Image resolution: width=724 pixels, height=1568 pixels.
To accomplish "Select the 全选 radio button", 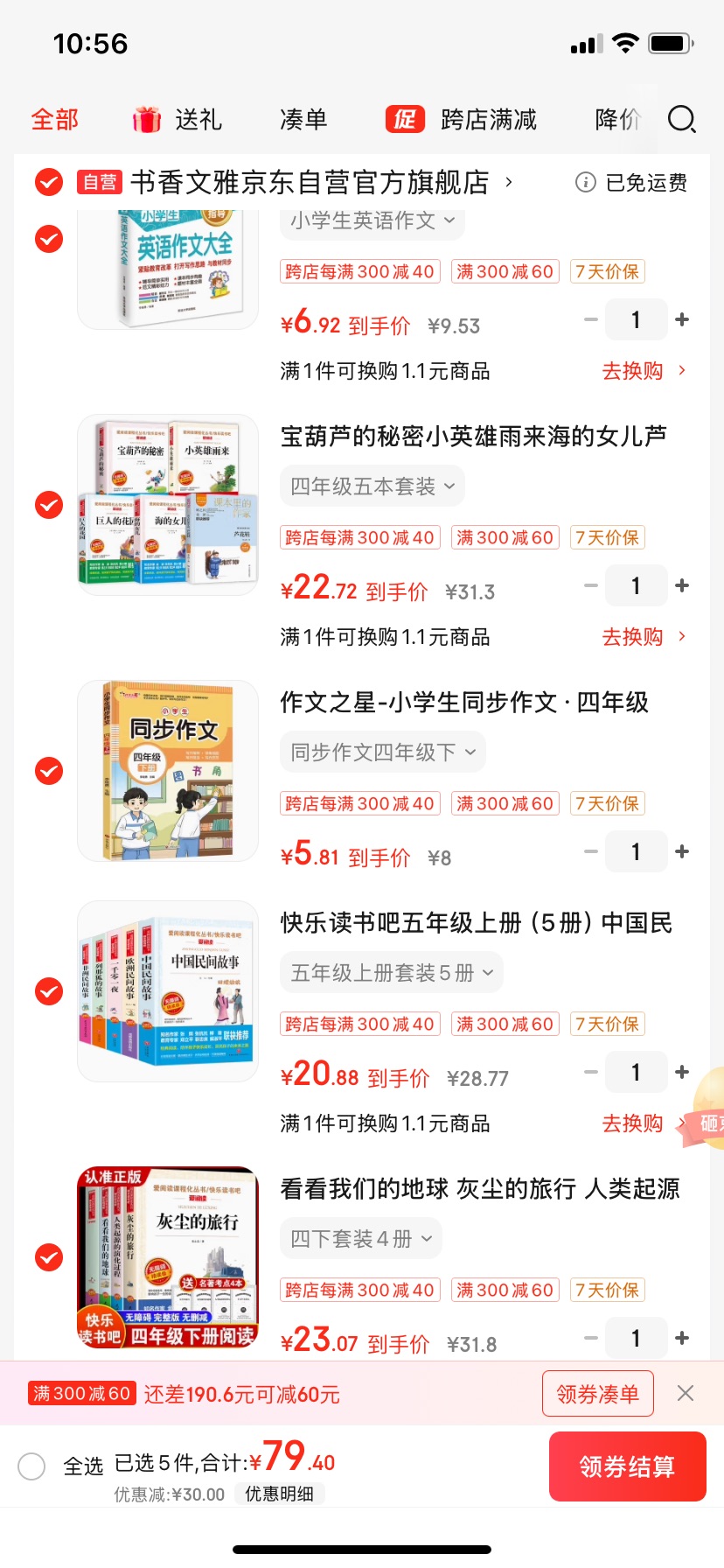I will (31, 1466).
